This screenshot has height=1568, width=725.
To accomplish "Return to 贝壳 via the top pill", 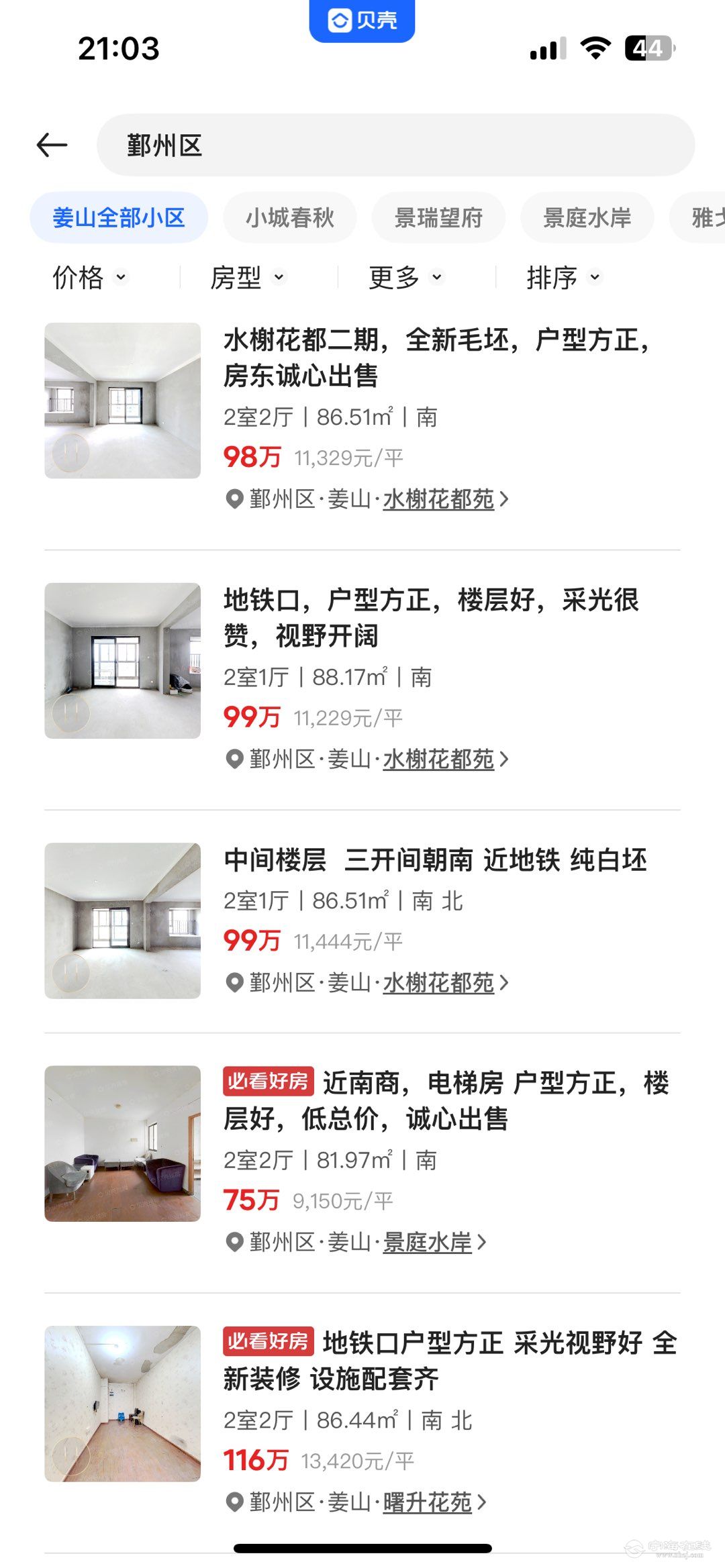I will pos(362,20).
